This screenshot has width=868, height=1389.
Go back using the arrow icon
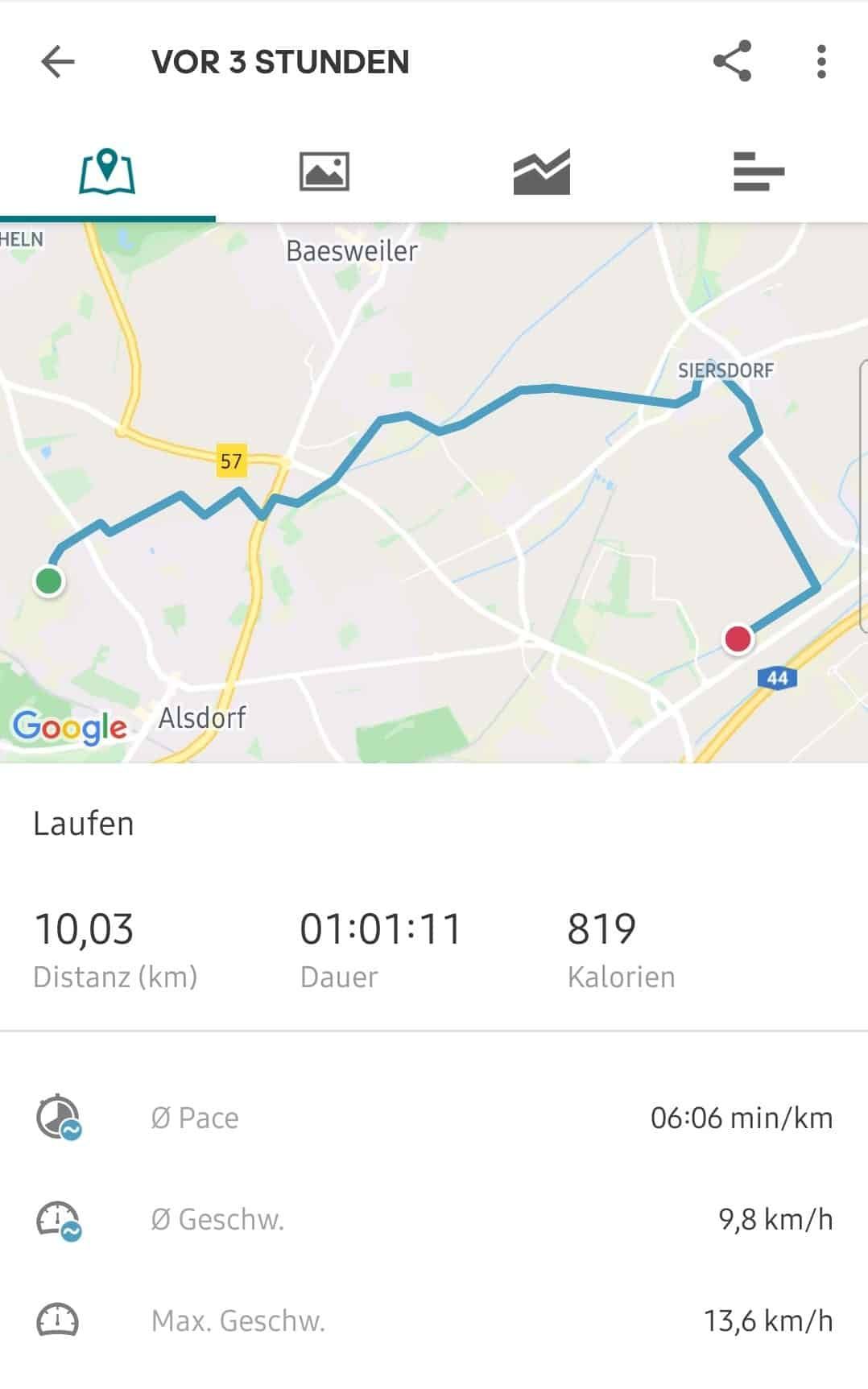point(58,61)
